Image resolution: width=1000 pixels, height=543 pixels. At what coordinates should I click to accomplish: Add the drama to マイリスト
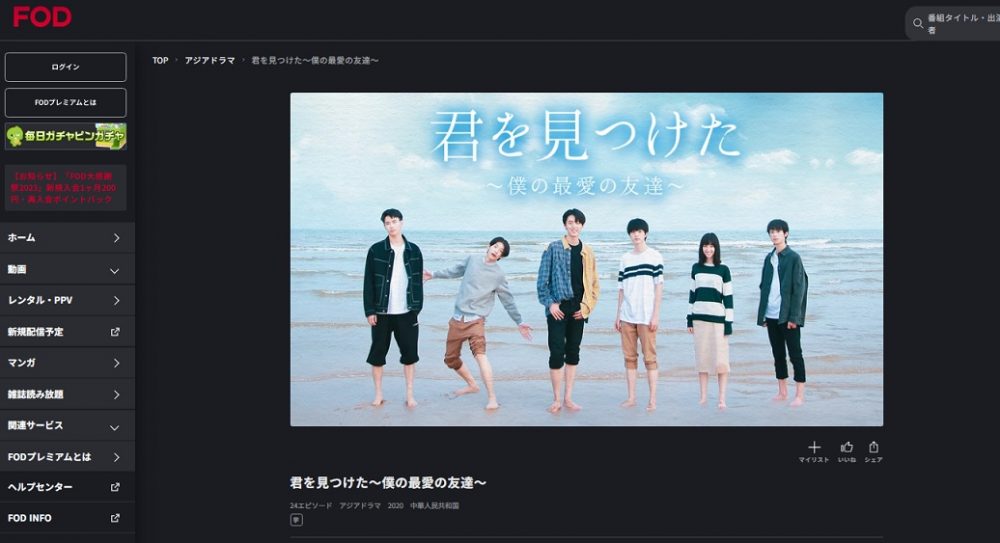[813, 451]
